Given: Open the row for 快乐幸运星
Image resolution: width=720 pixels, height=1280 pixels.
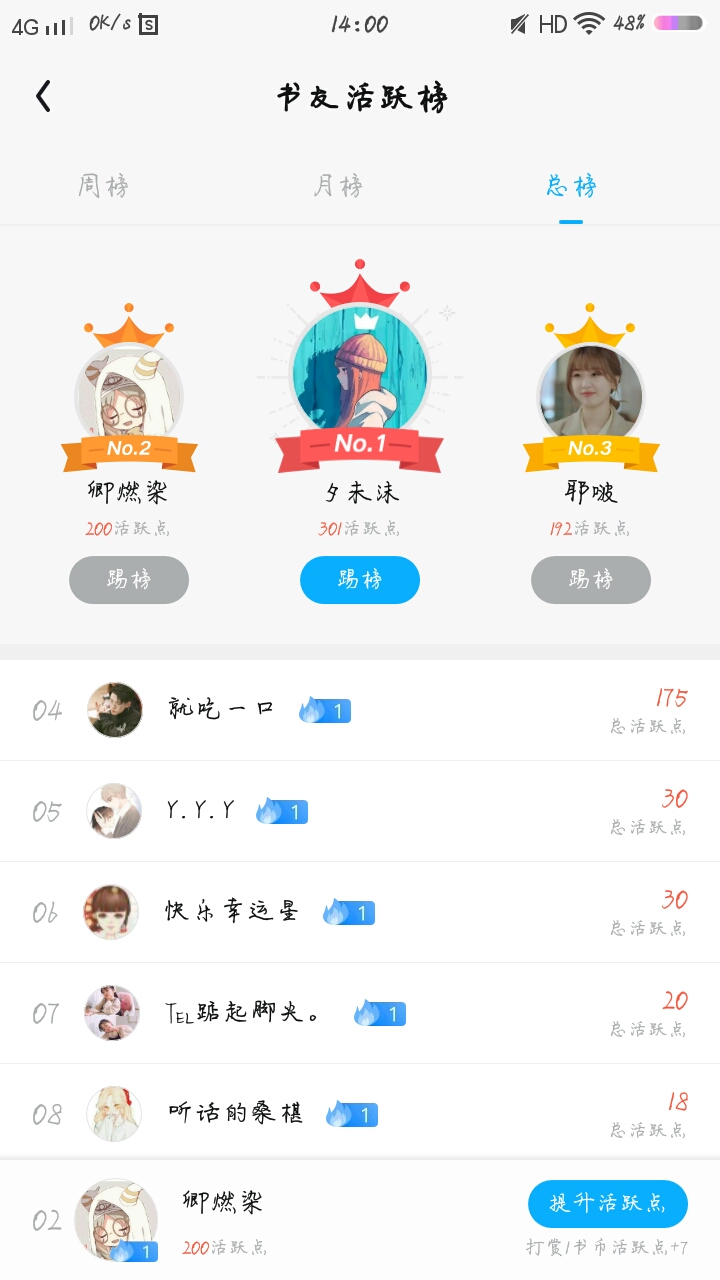Looking at the screenshot, I should pyautogui.click(x=360, y=912).
